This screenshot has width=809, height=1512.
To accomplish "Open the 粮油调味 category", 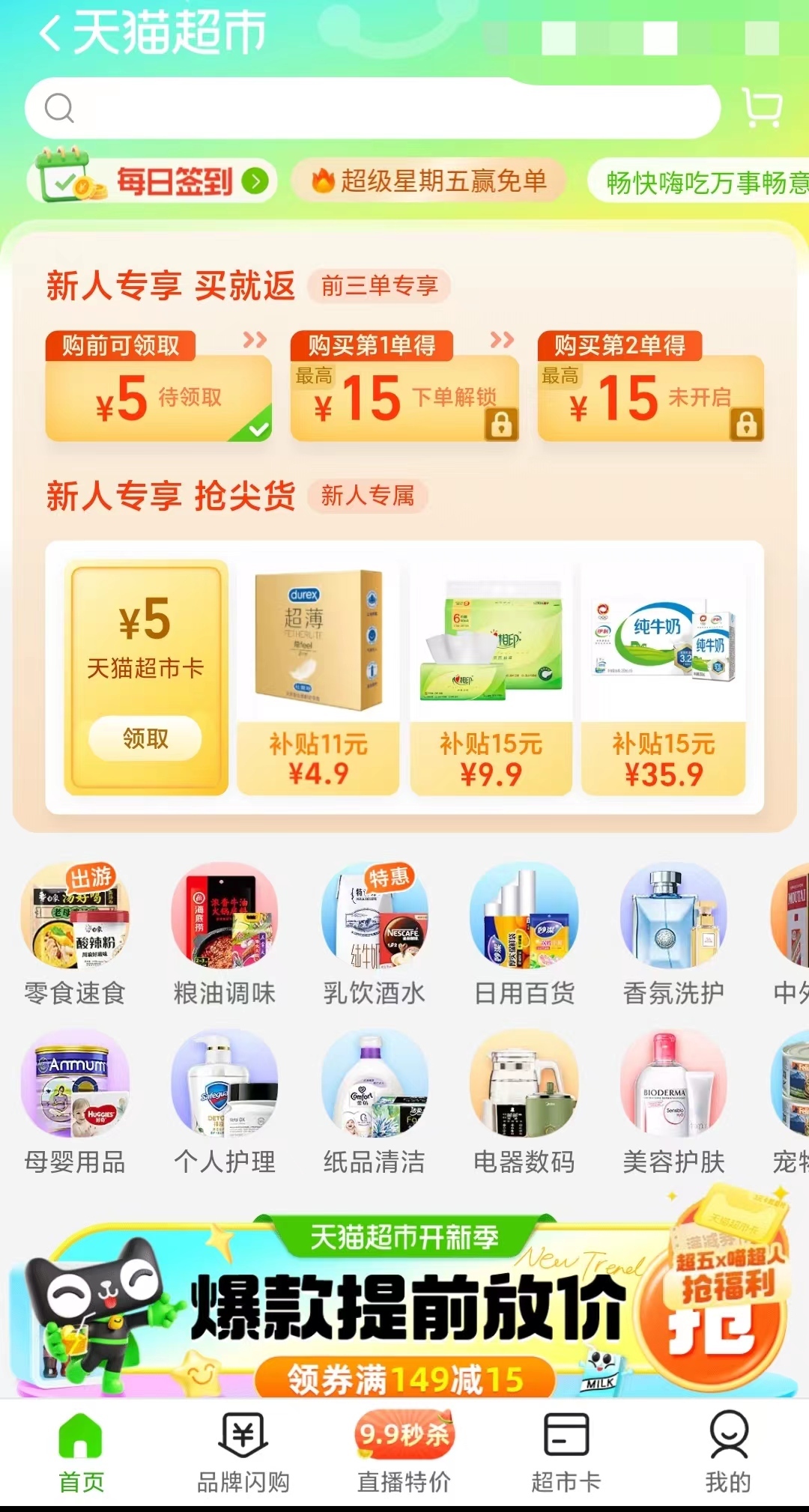I will 225,935.
